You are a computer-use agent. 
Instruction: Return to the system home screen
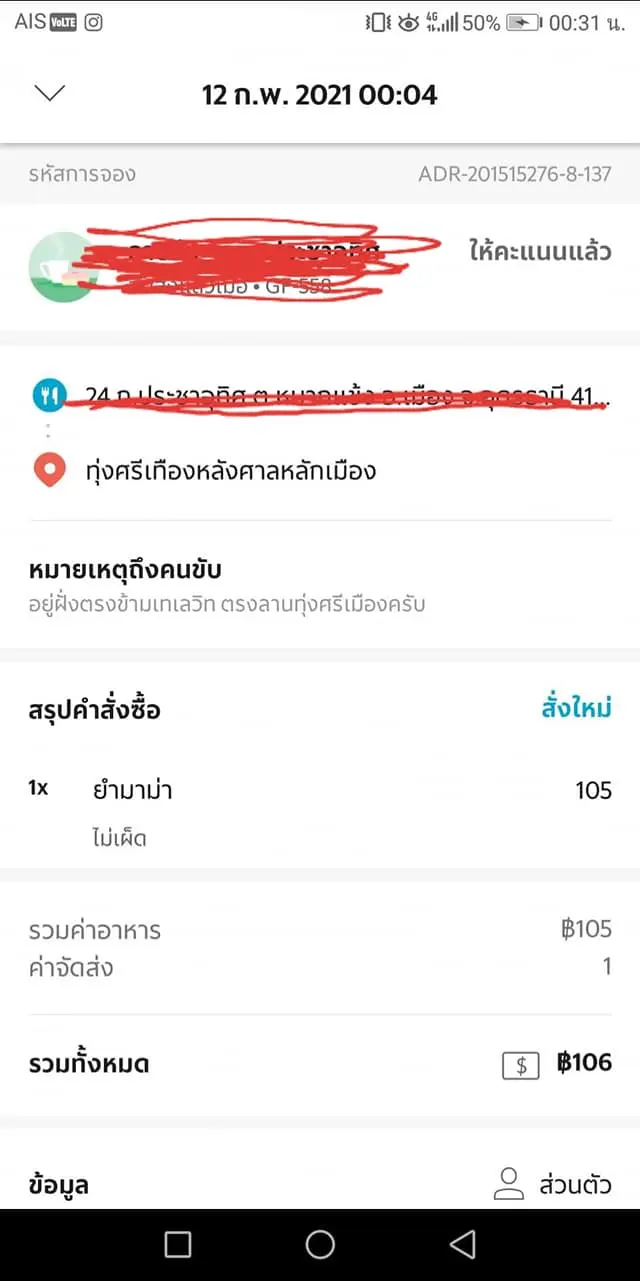[x=320, y=1244]
